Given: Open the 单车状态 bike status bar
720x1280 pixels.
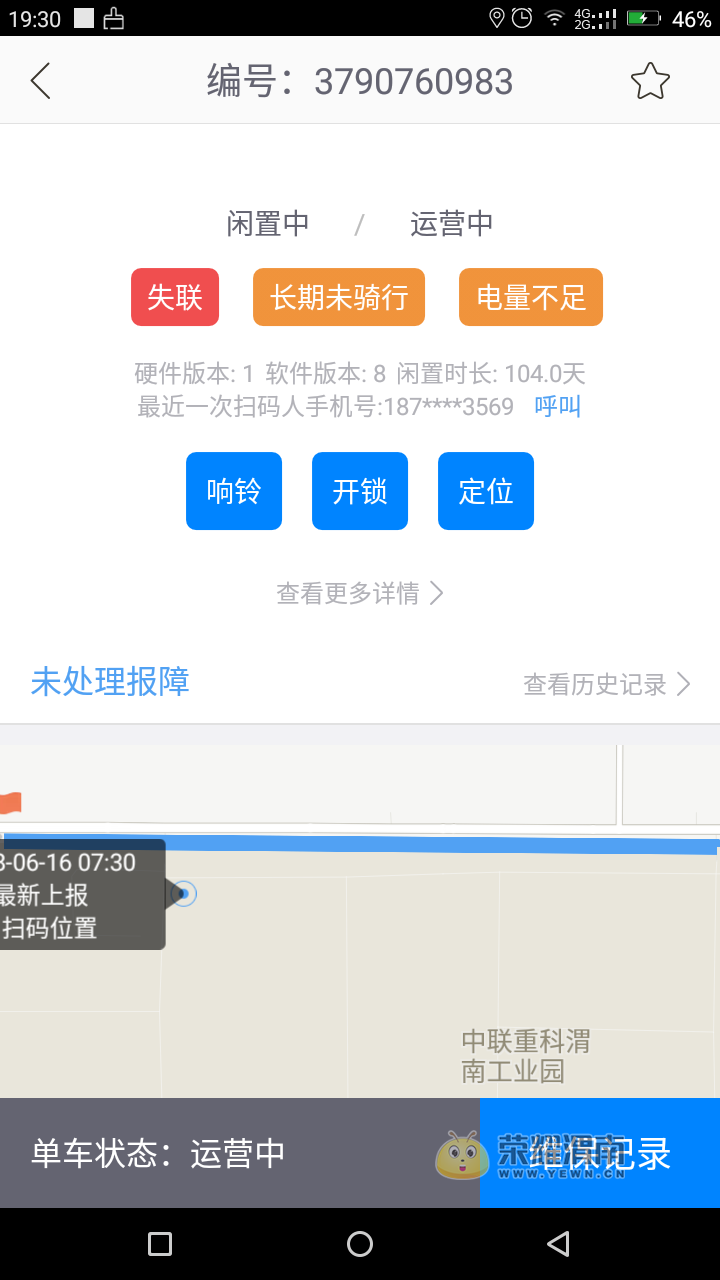Looking at the screenshot, I should [239, 1153].
